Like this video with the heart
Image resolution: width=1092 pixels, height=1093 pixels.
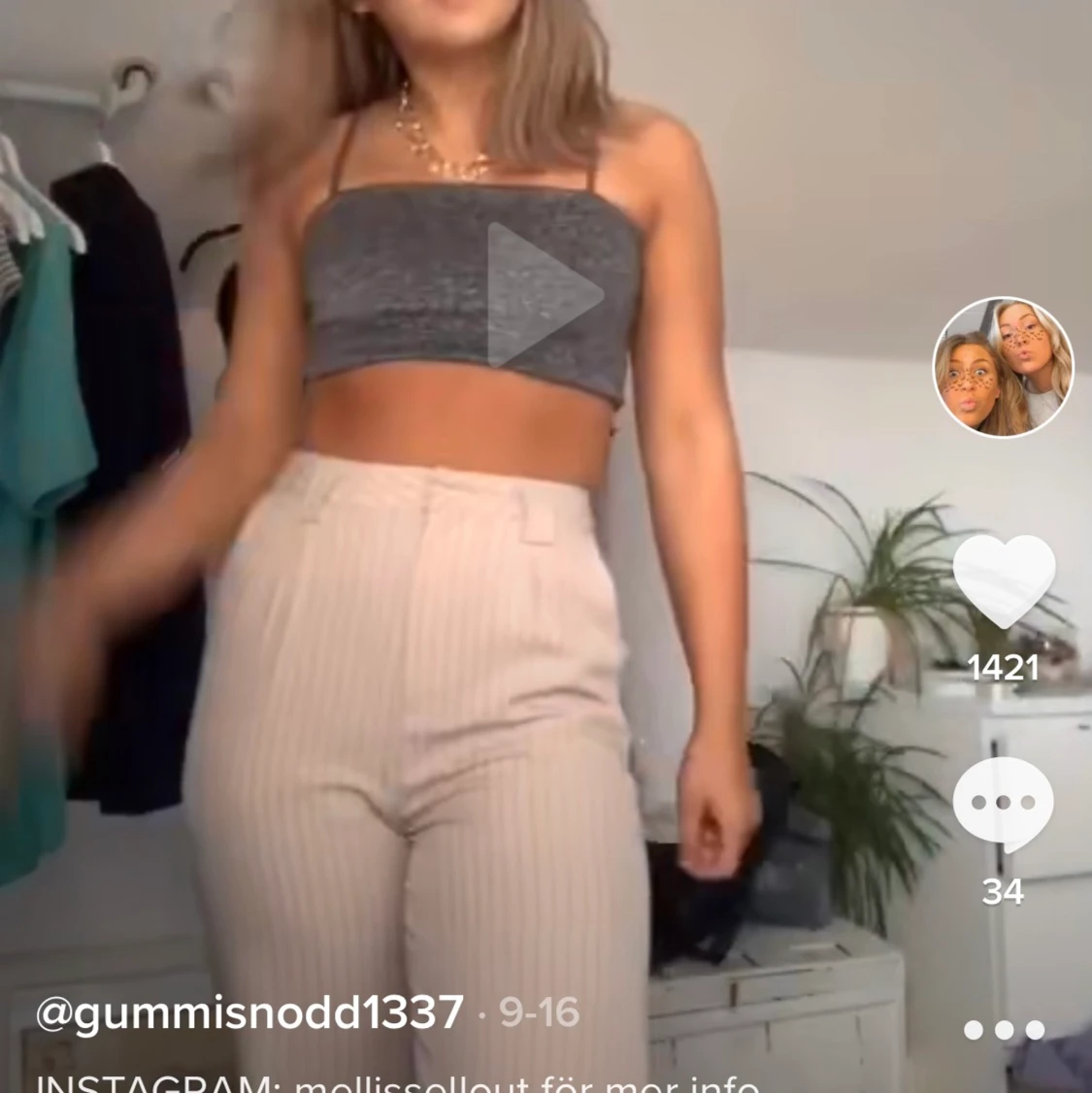(1003, 581)
